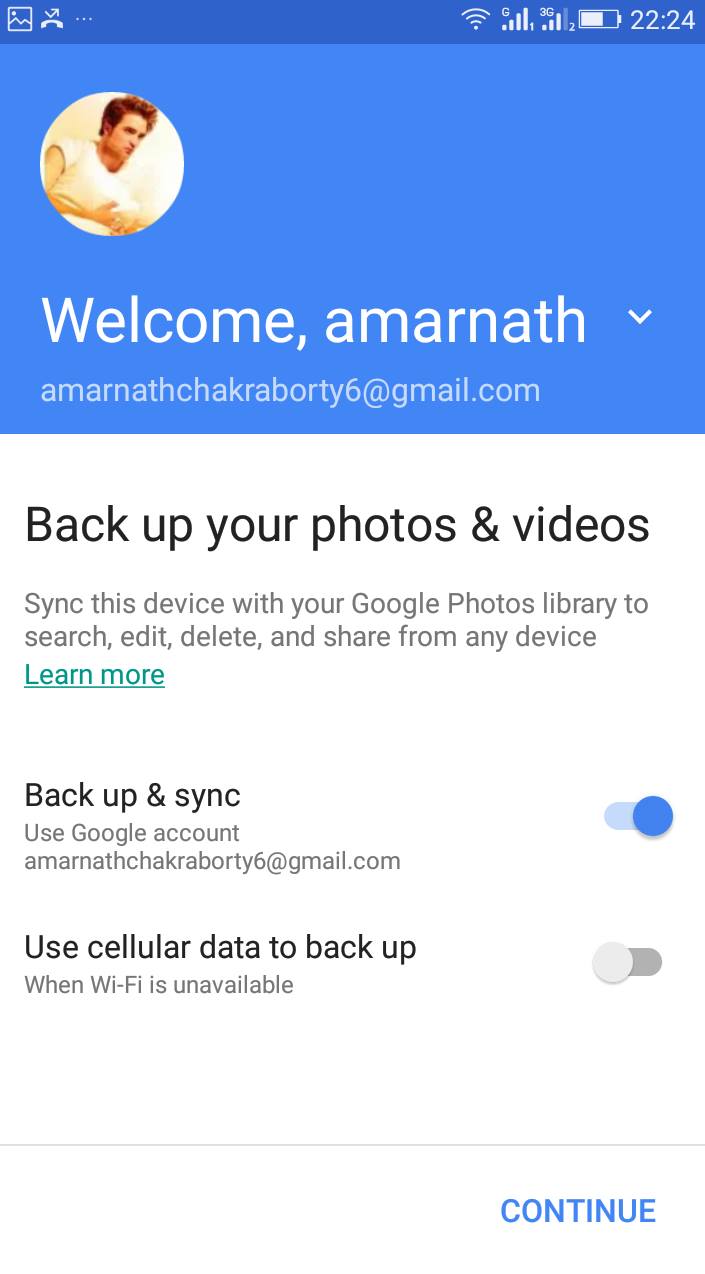Turn off Back up & sync
The image size is (705, 1274).
[x=638, y=816]
